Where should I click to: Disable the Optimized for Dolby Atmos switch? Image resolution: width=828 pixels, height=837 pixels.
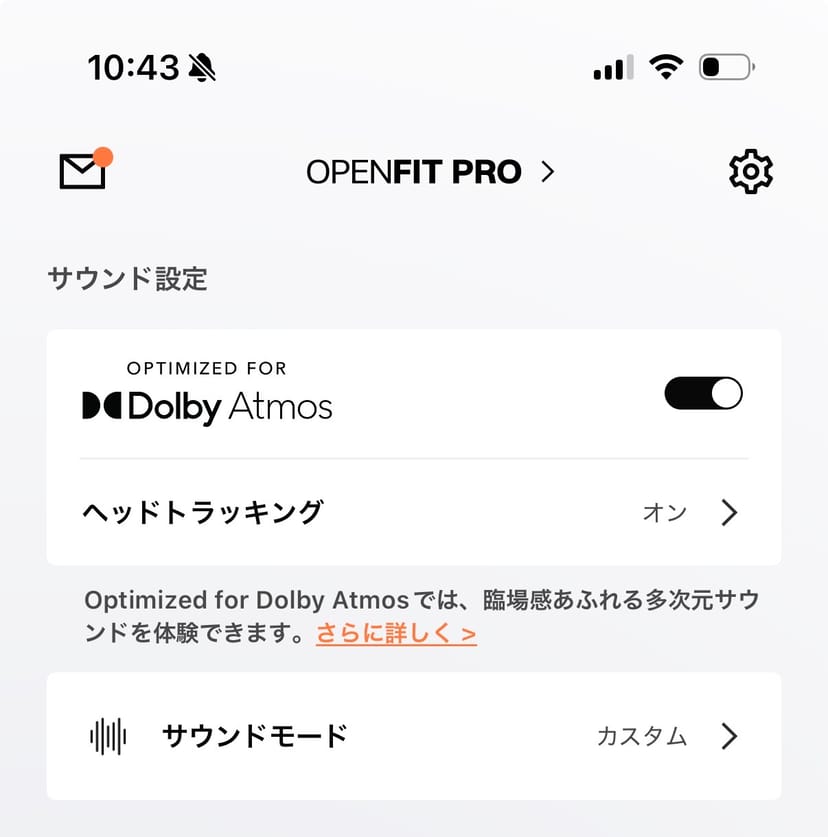click(x=703, y=393)
